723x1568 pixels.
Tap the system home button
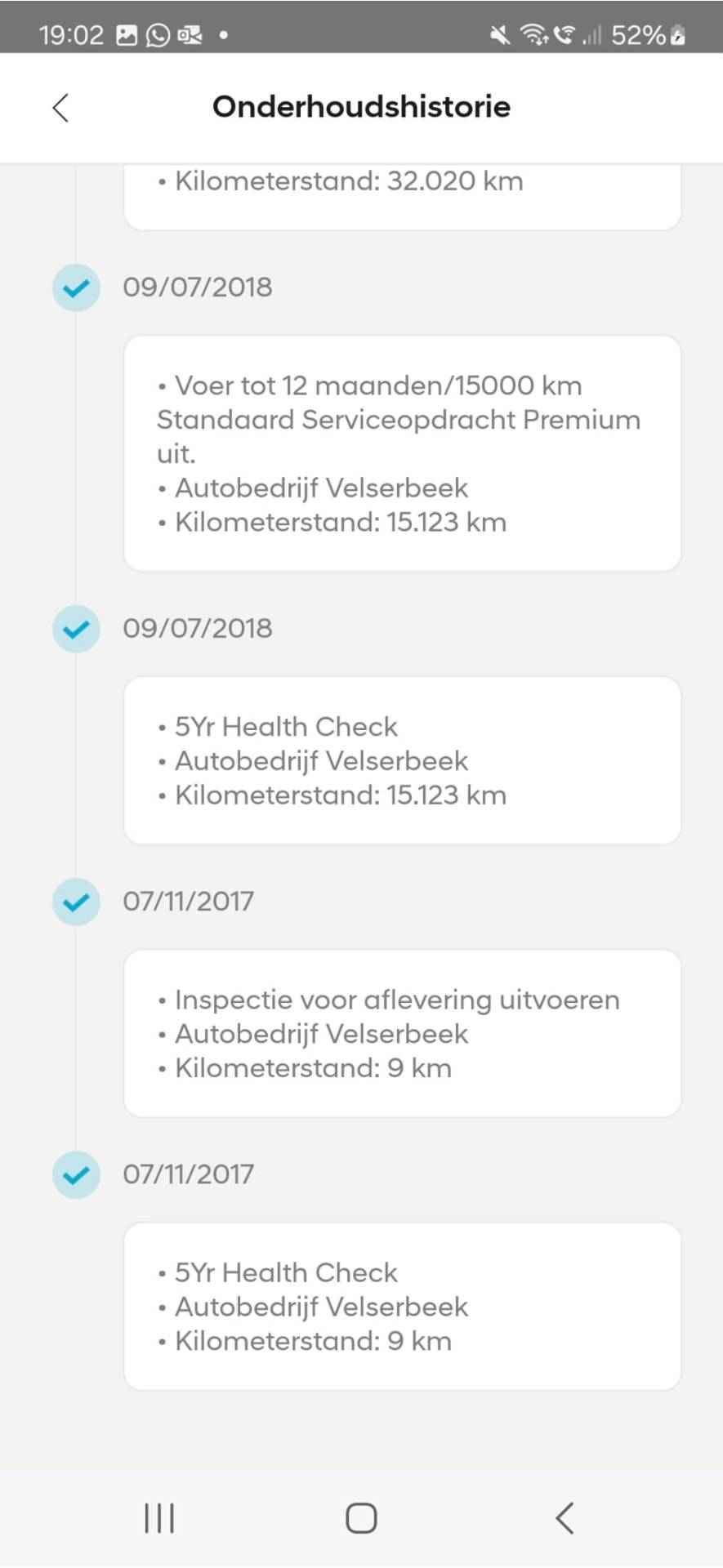tap(361, 1519)
